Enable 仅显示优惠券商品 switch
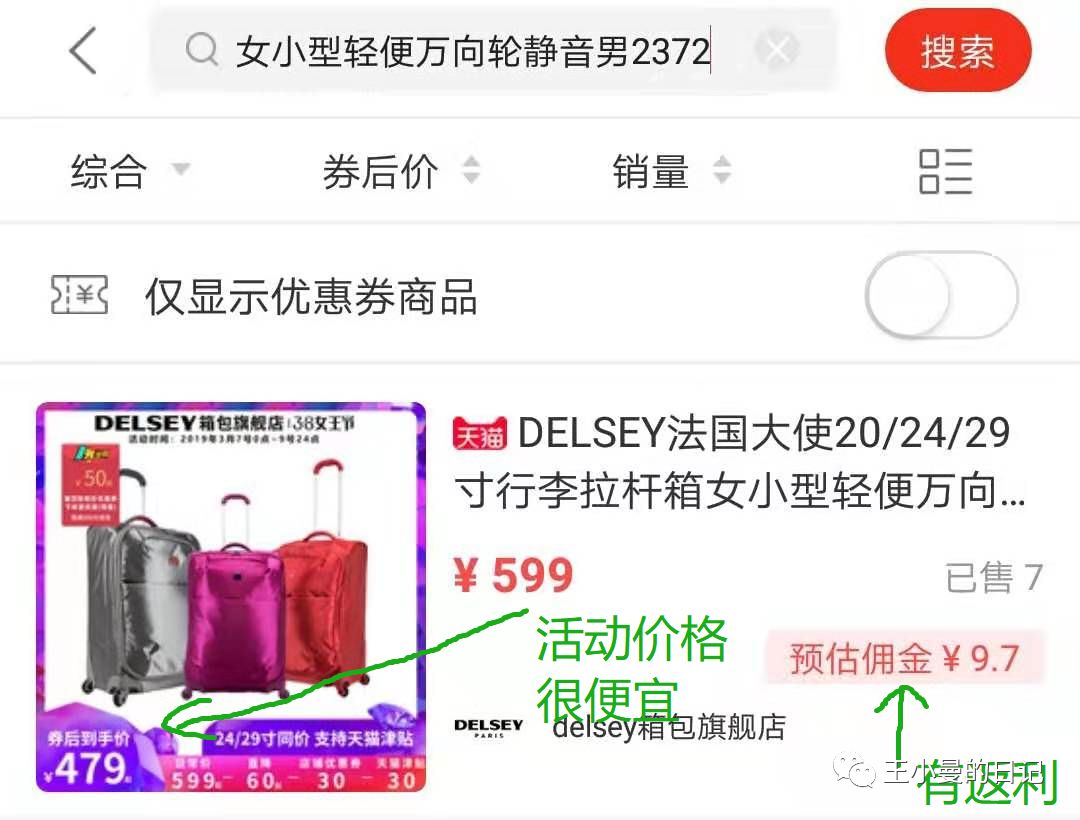 [941, 296]
